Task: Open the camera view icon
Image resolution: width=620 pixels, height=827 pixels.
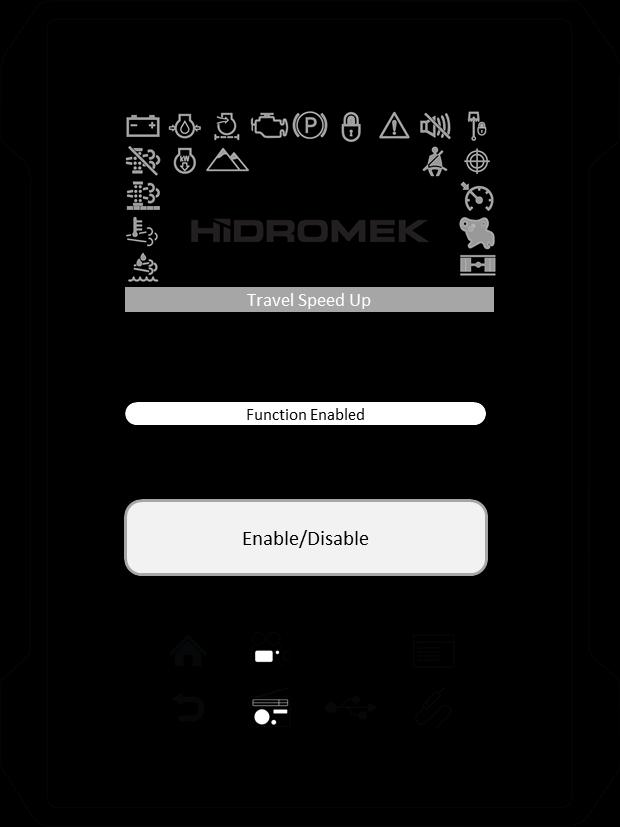Action: click(x=267, y=651)
